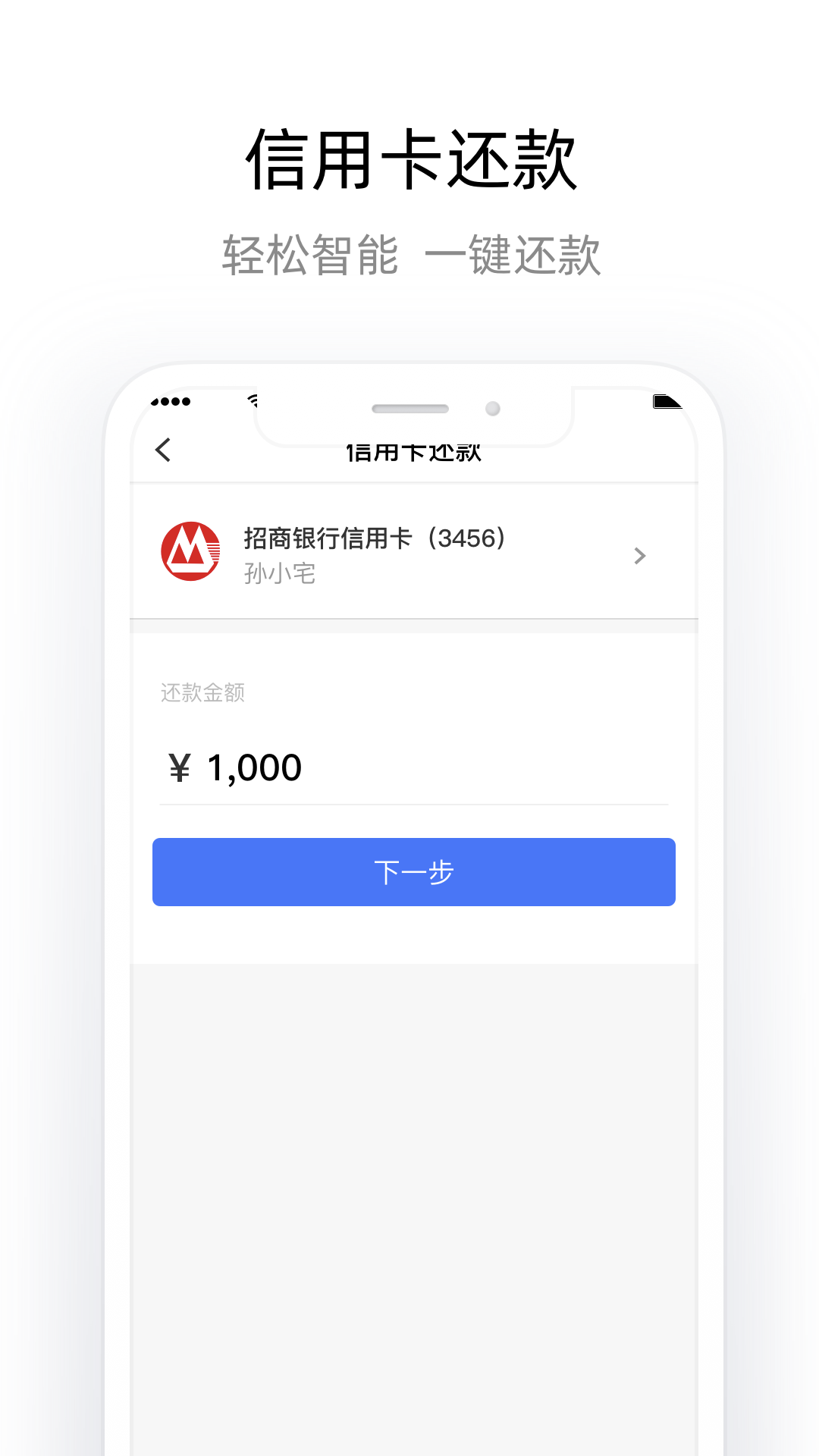Tap the home indicator at the notch
This screenshot has width=819, height=1456.
click(x=409, y=408)
